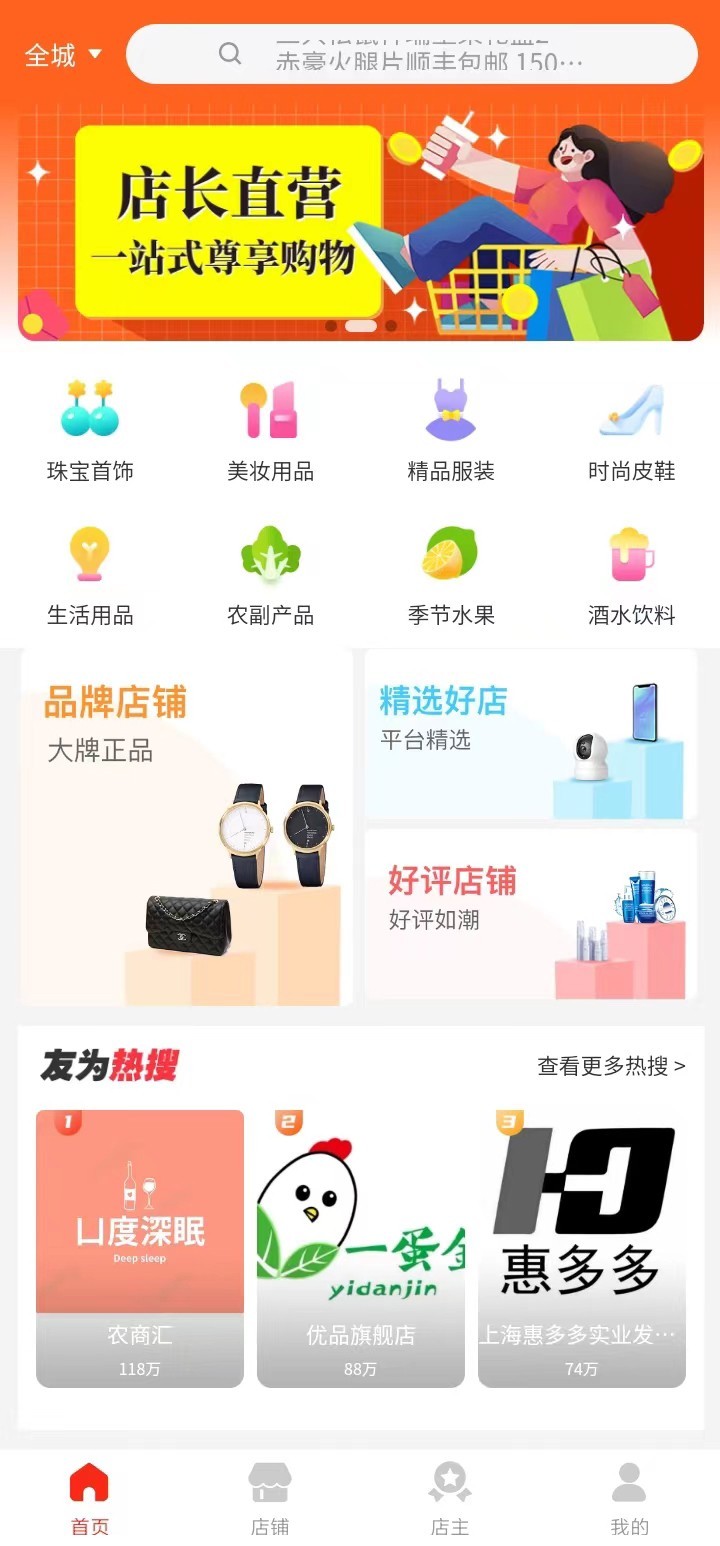View the 优品旗舰店 hot search card
The image size is (720, 1546).
tap(361, 1248)
